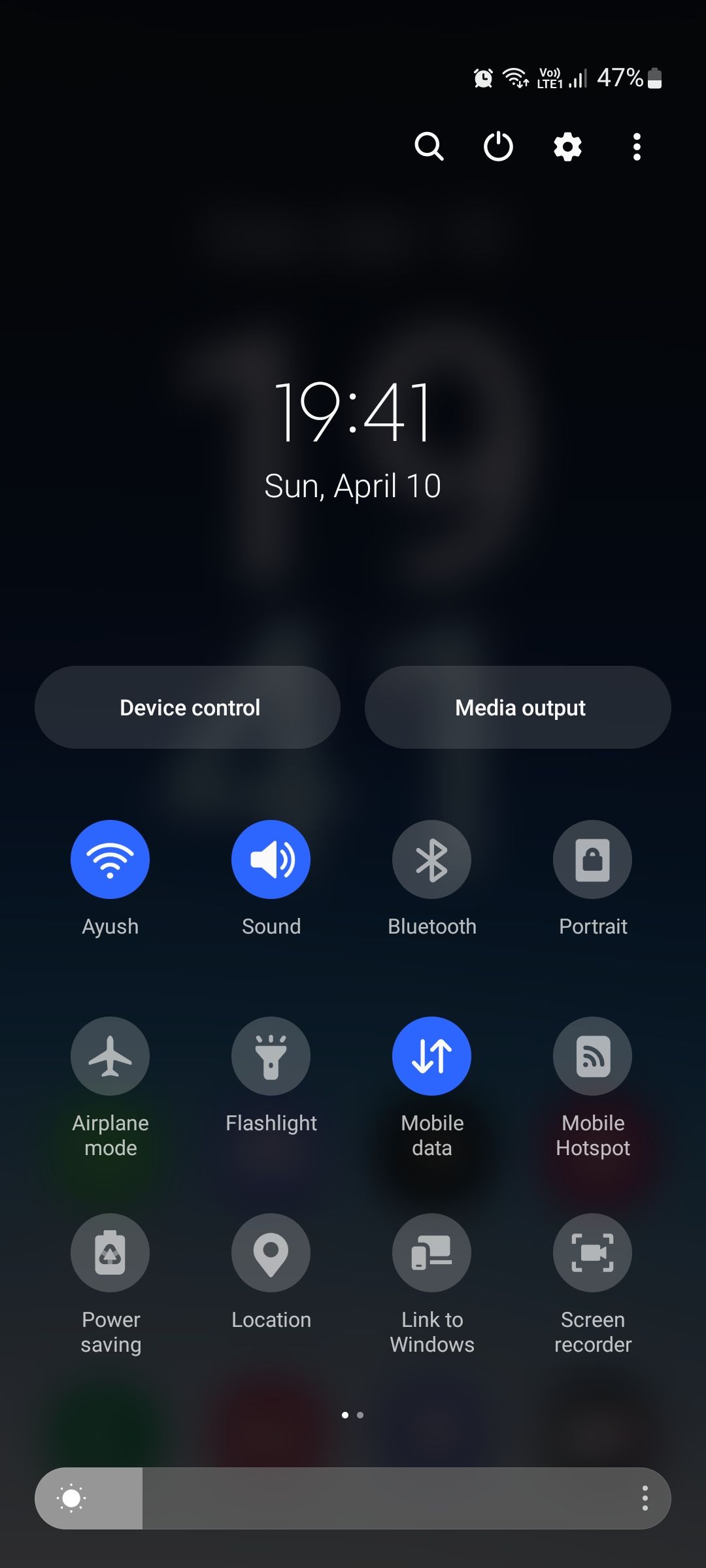Toggle the Sound mode tile
This screenshot has width=706, height=1568.
coord(271,859)
